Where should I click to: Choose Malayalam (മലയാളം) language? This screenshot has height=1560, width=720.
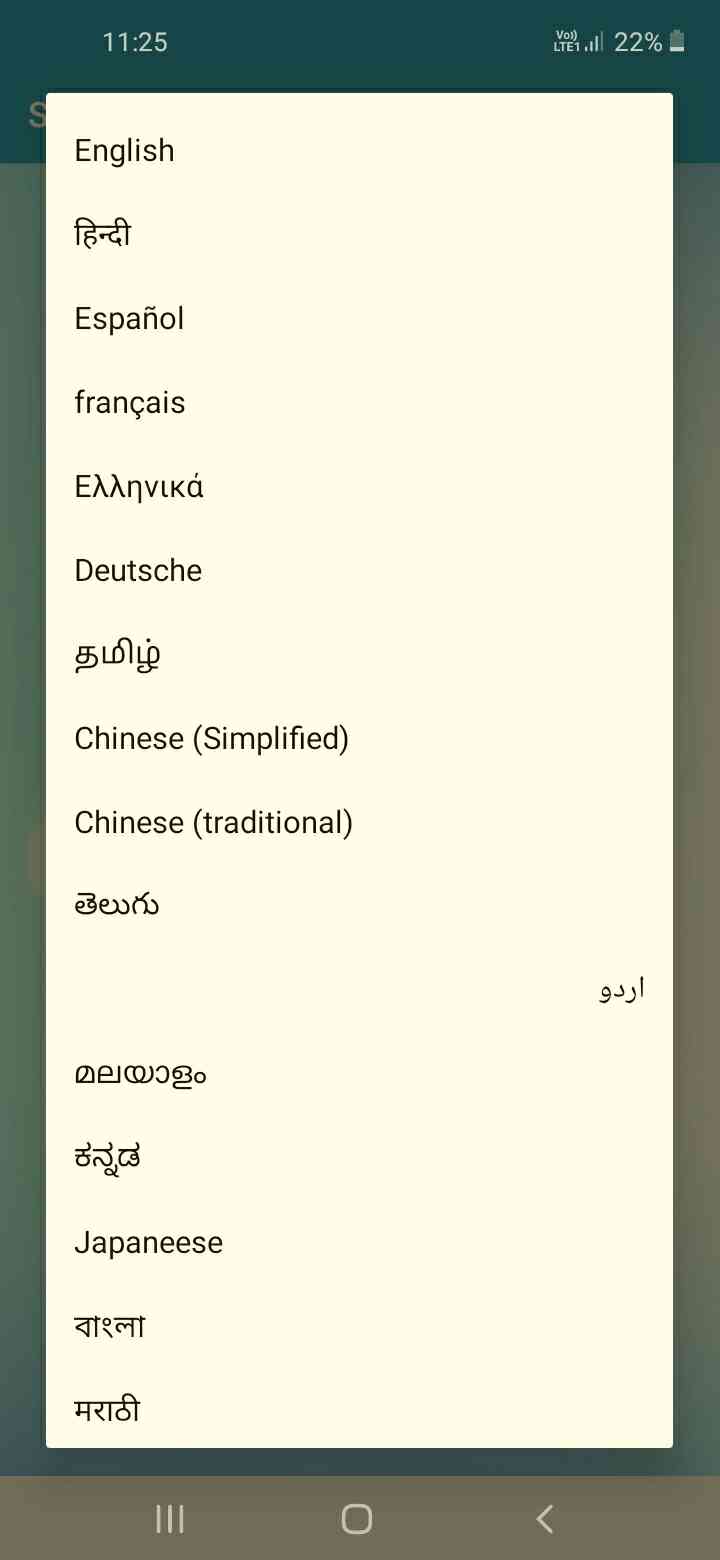140,1075
